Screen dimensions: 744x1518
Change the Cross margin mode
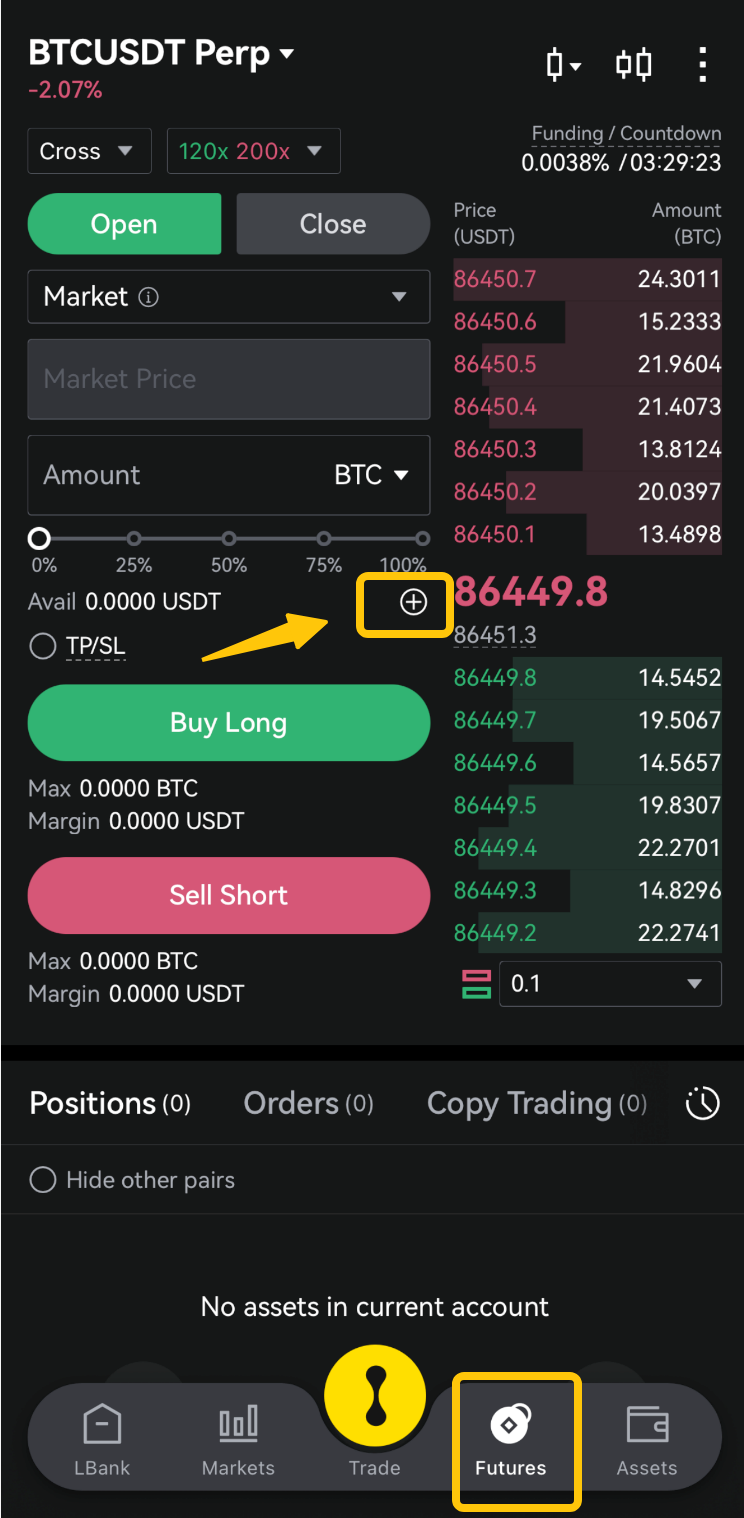[x=89, y=151]
